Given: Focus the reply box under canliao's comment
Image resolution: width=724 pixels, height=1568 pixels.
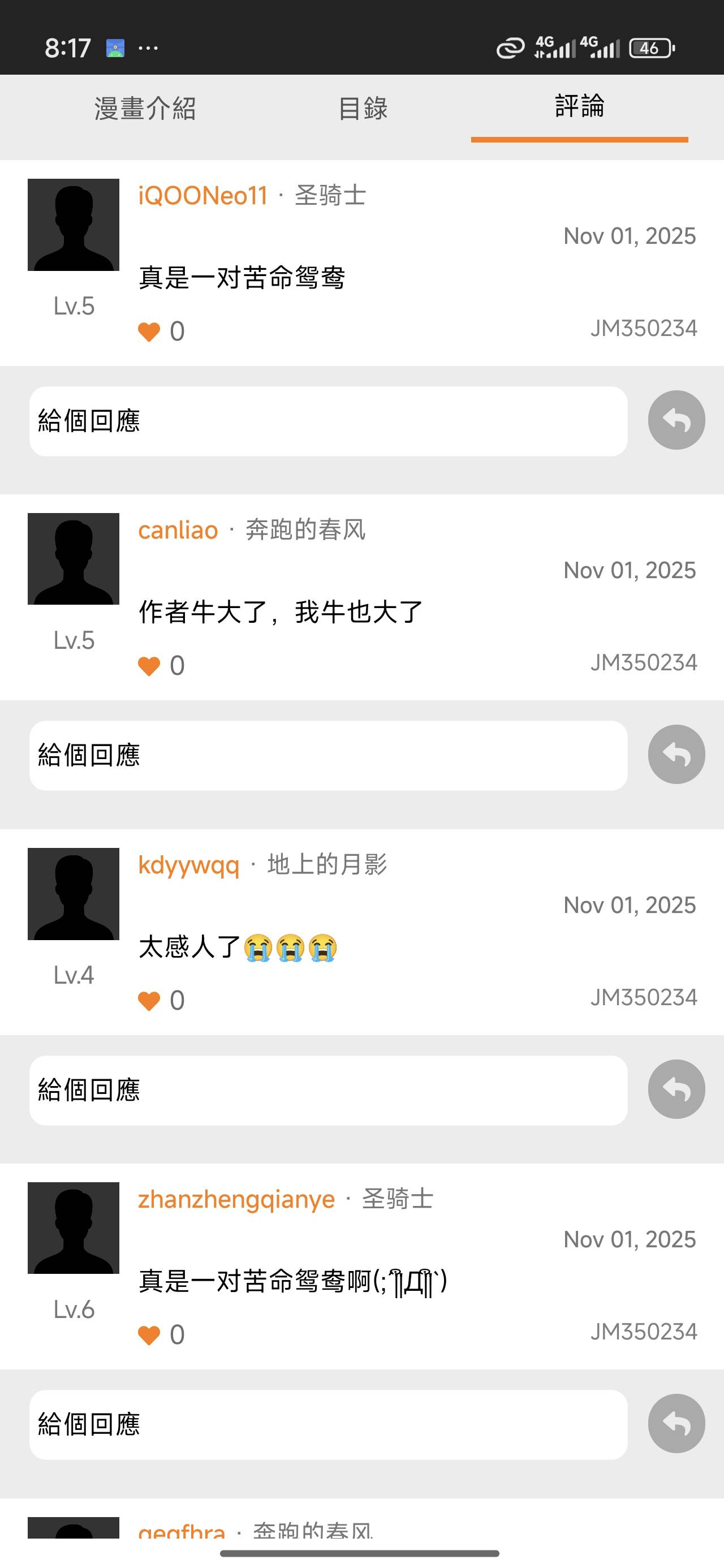Looking at the screenshot, I should pos(328,755).
